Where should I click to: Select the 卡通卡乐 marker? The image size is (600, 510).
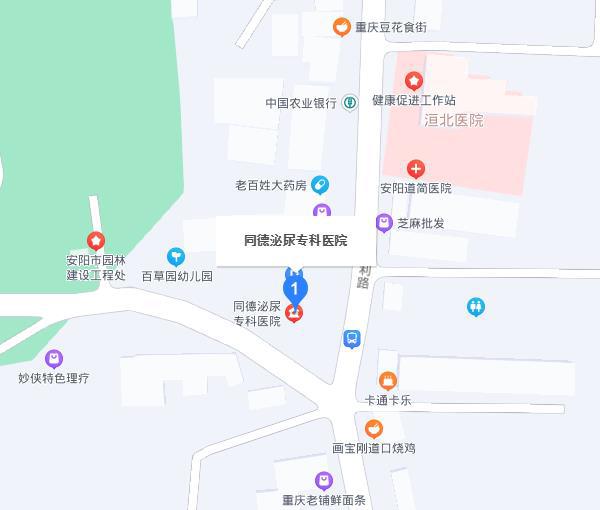(x=388, y=380)
